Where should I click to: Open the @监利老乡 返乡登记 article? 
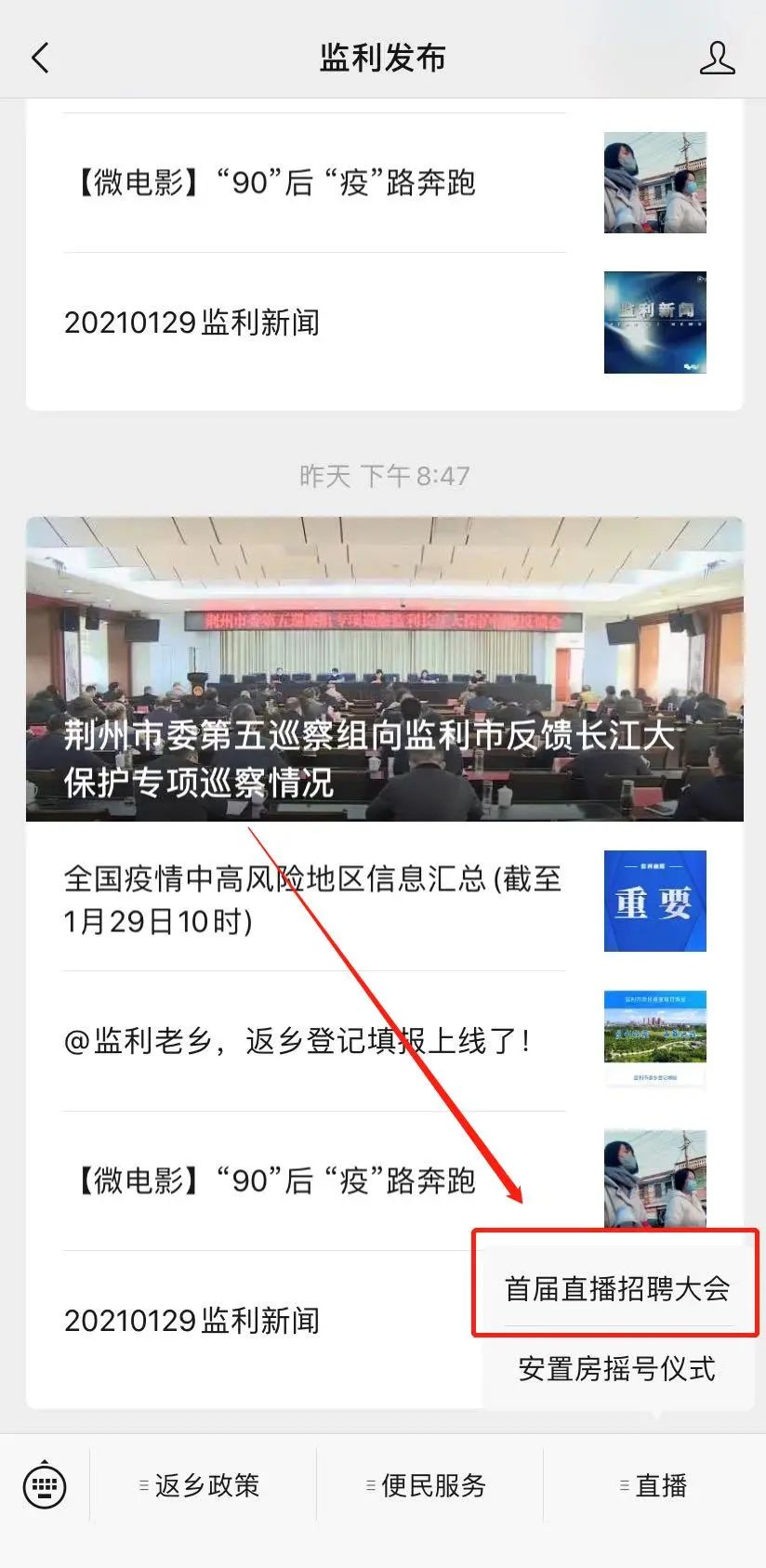(x=297, y=1041)
